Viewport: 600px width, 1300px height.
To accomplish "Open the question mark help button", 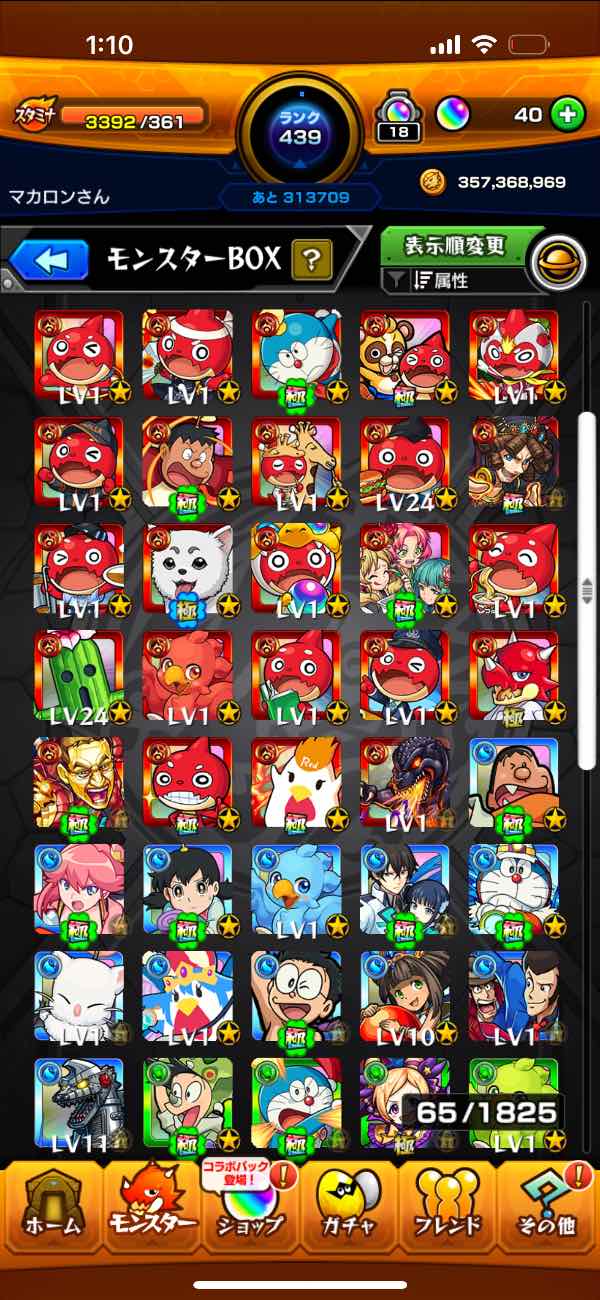I will click(312, 261).
